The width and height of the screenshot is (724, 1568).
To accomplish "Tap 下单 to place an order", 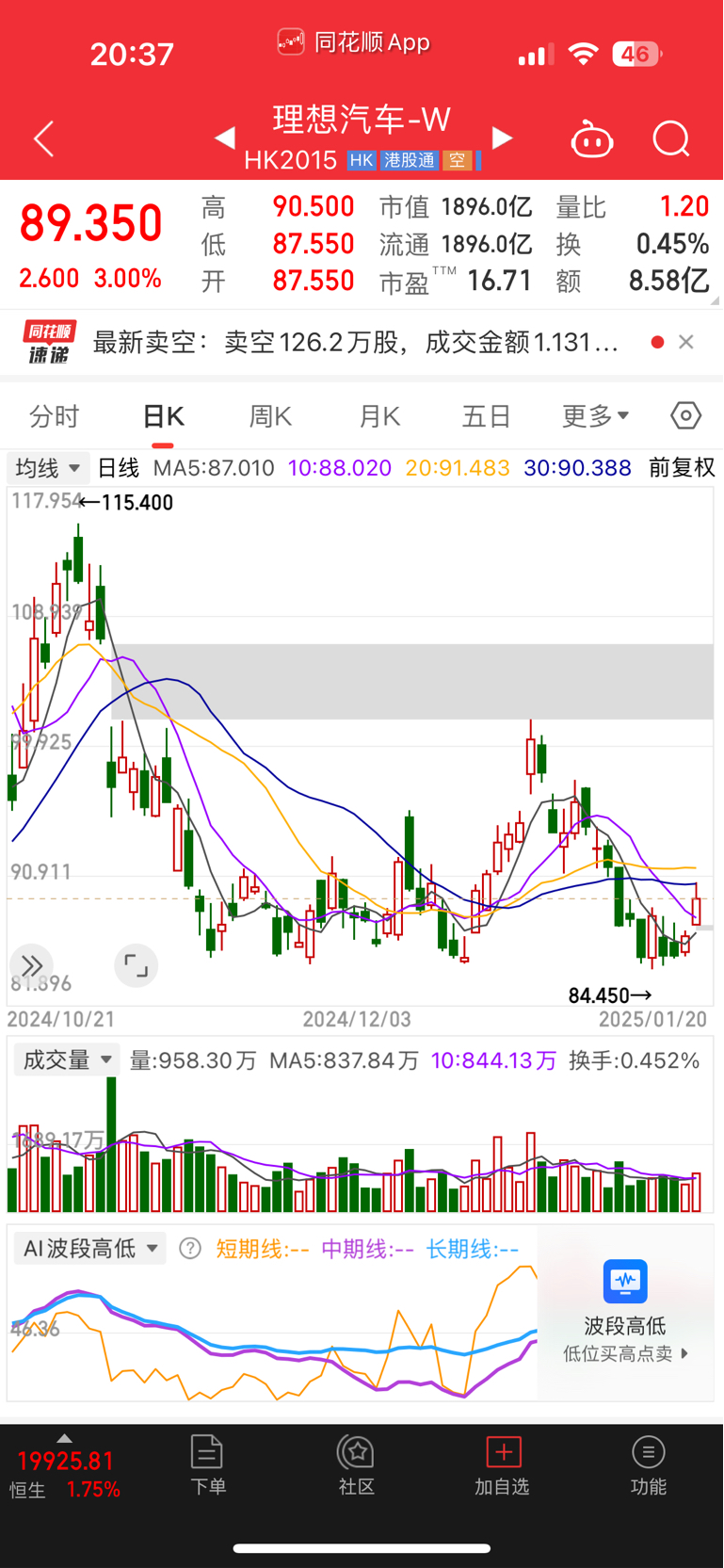I will (x=208, y=1465).
